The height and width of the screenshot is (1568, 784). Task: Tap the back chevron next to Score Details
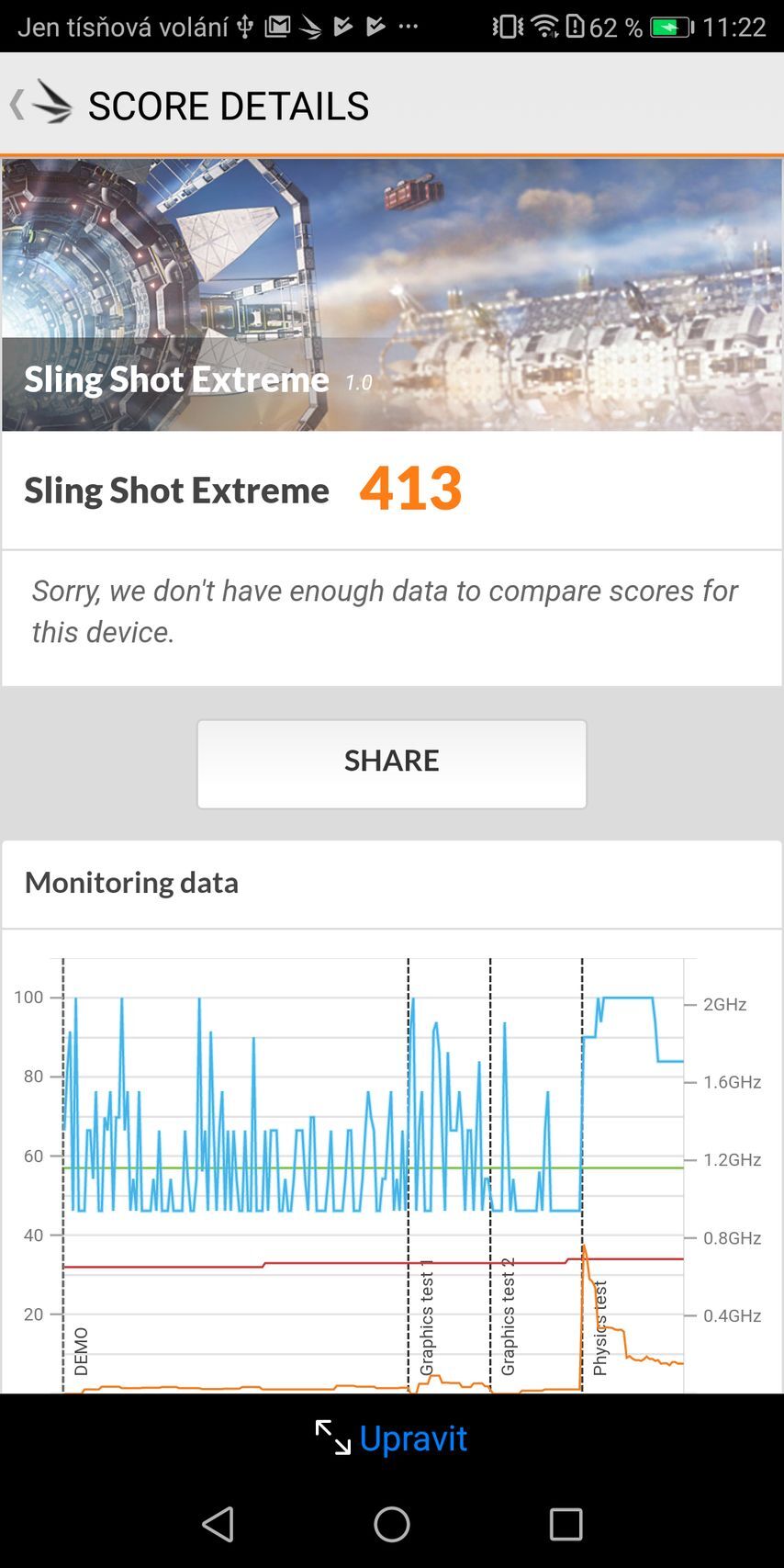pos(17,104)
